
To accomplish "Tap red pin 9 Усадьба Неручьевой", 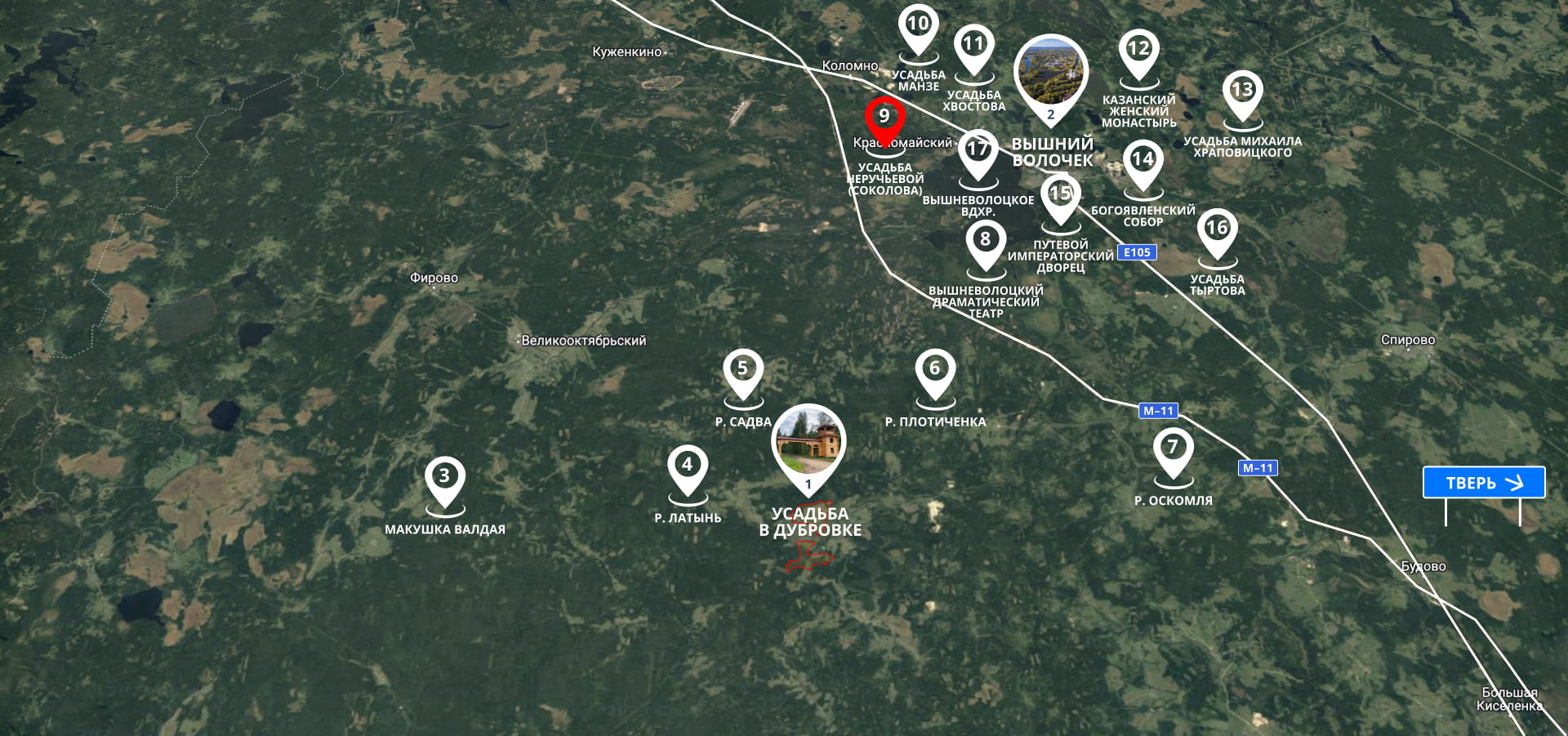I will click(x=884, y=118).
